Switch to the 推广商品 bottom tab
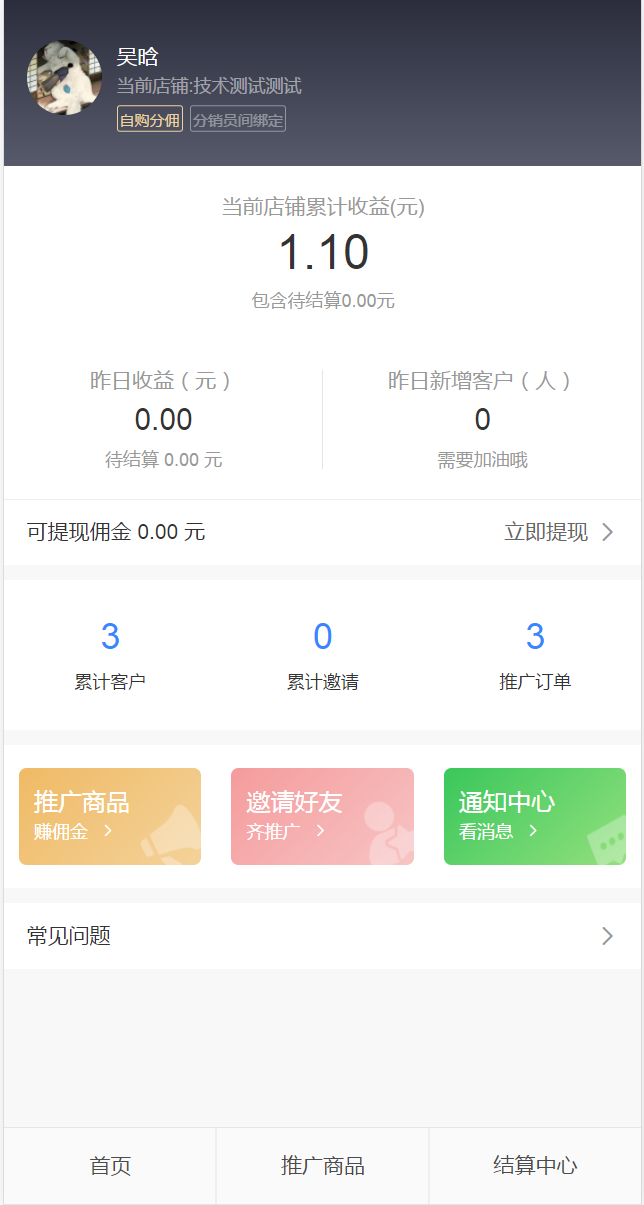The image size is (644, 1205). click(x=322, y=1166)
